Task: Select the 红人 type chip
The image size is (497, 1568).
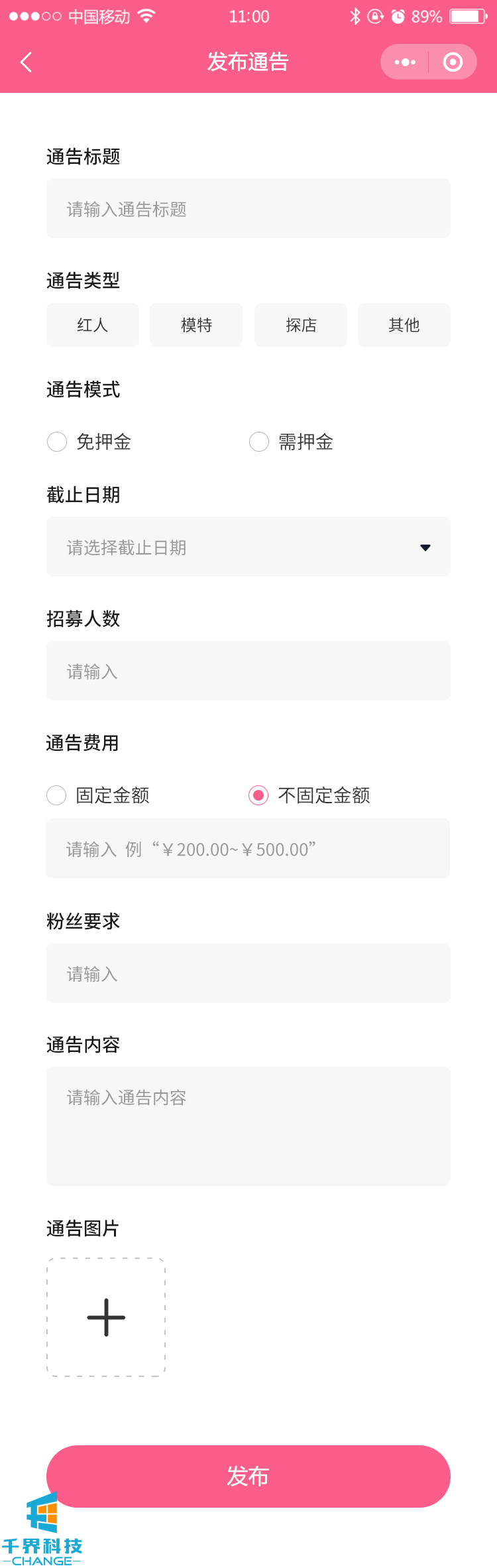Action: [93, 325]
